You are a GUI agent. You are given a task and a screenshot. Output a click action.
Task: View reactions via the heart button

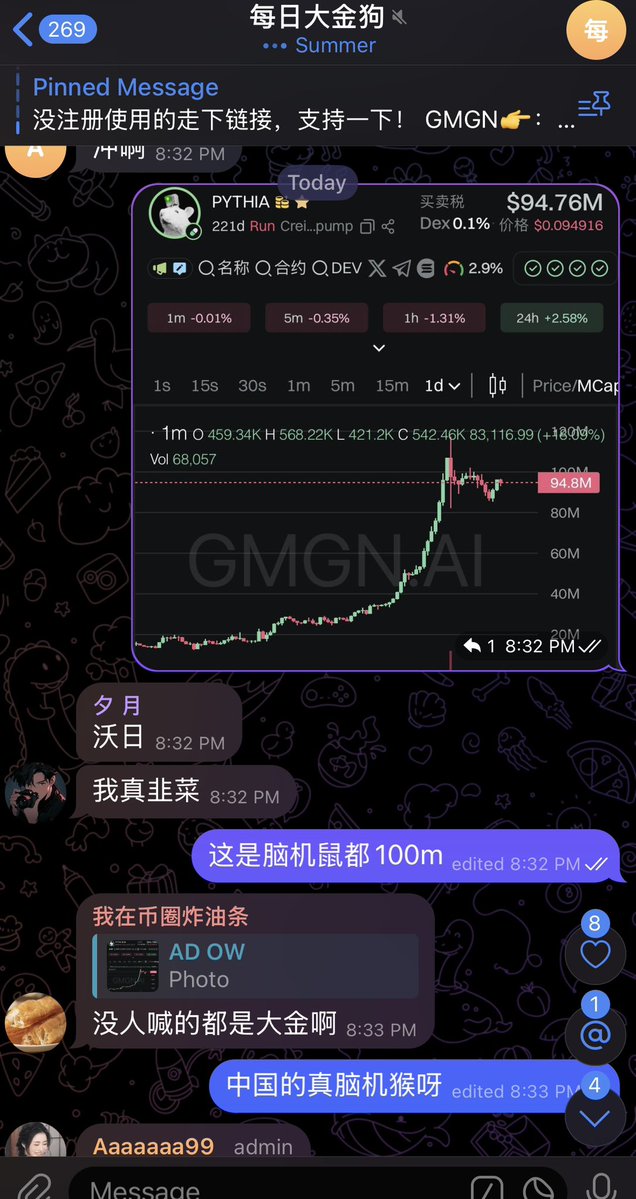point(595,953)
